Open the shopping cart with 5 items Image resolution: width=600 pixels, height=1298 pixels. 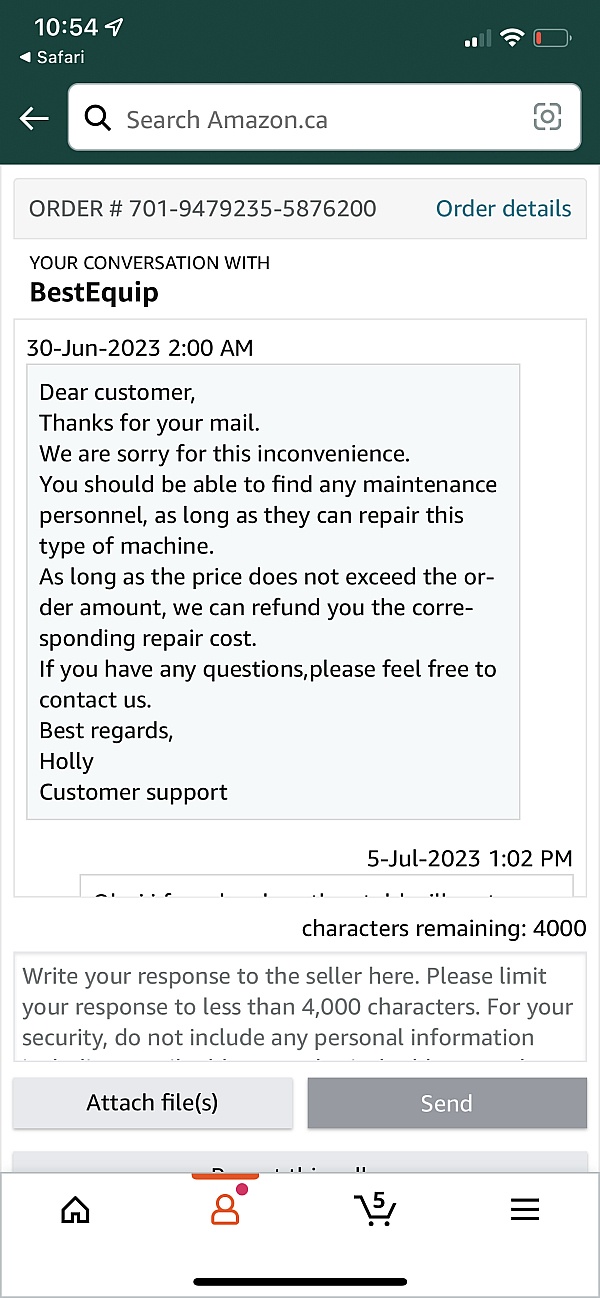375,1209
